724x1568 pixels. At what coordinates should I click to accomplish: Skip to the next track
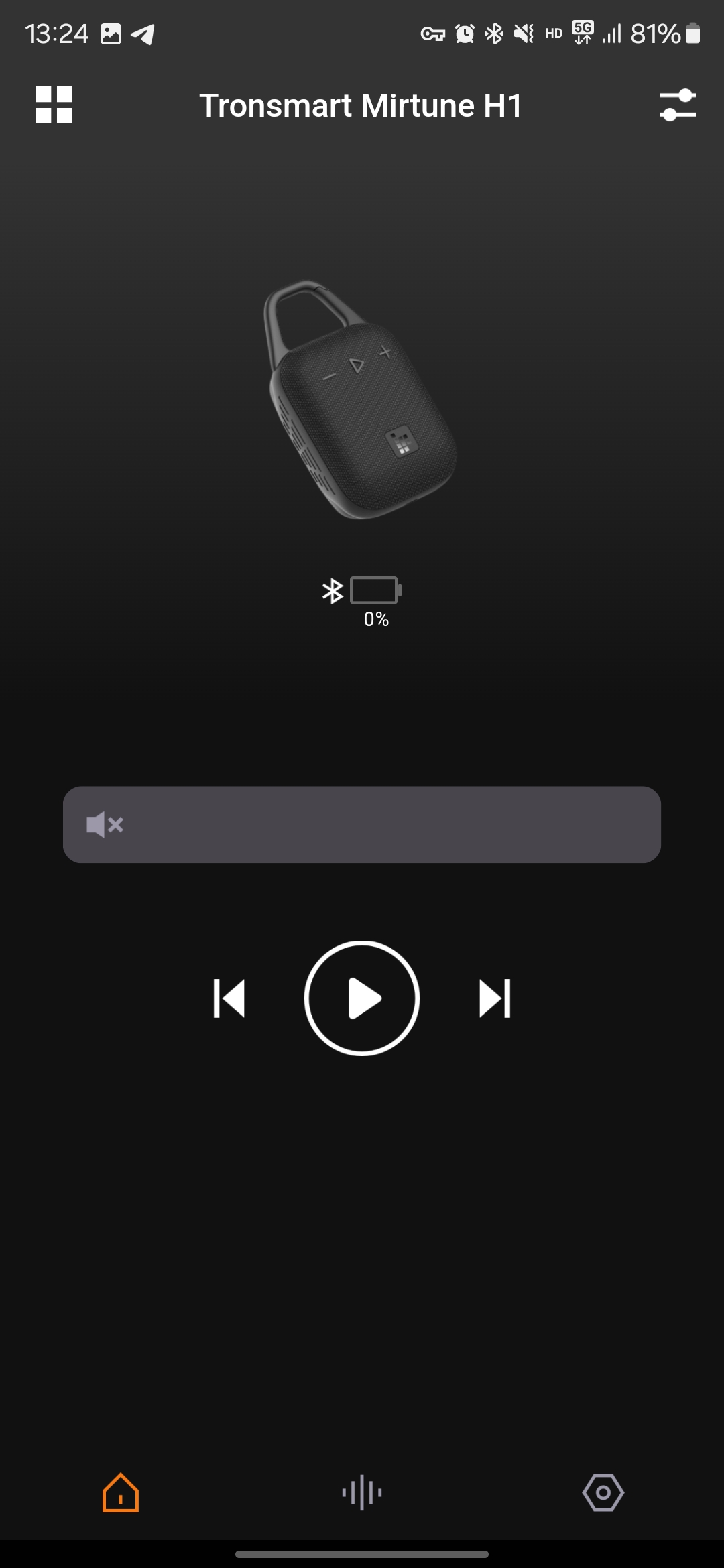(495, 998)
